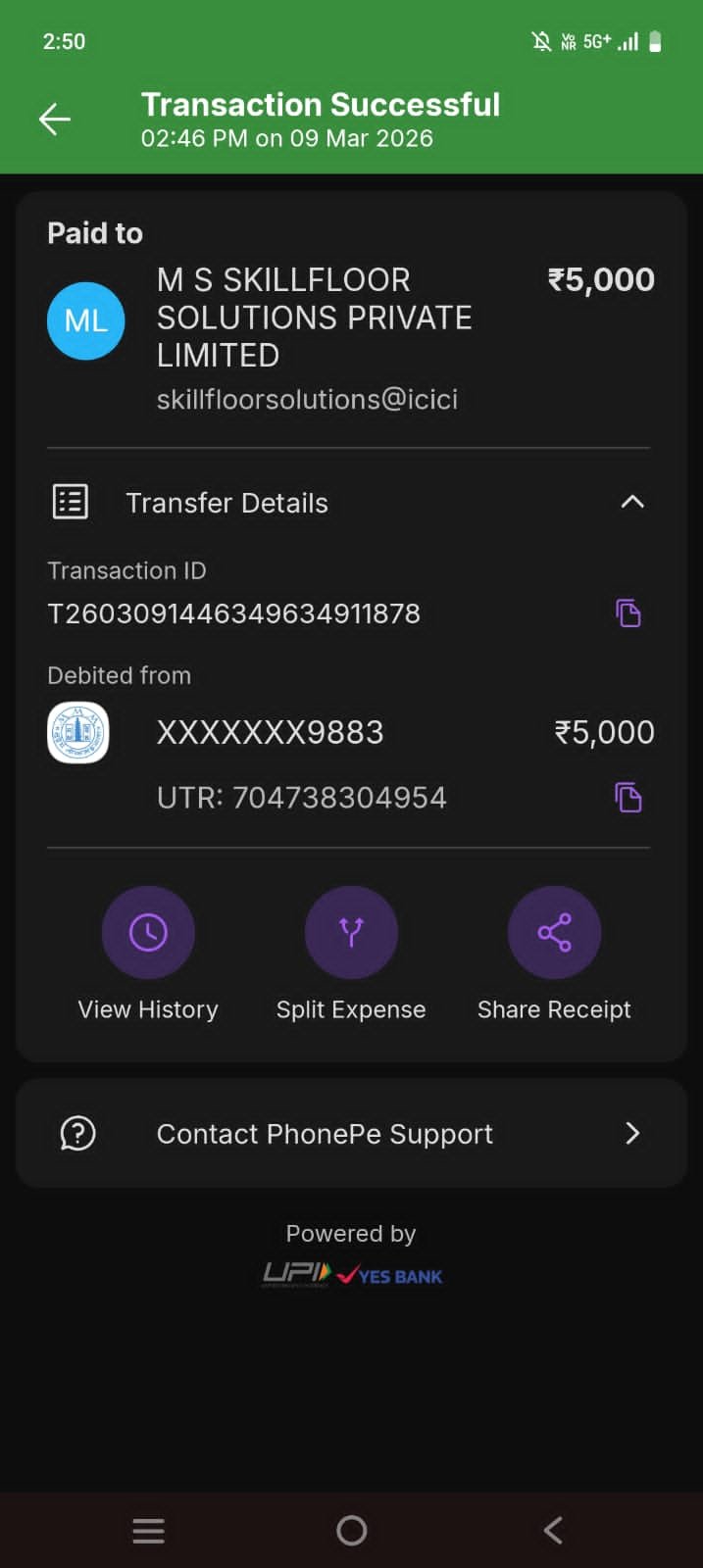Copy the UTR number
Viewport: 703px width, 1568px height.
pyautogui.click(x=628, y=798)
